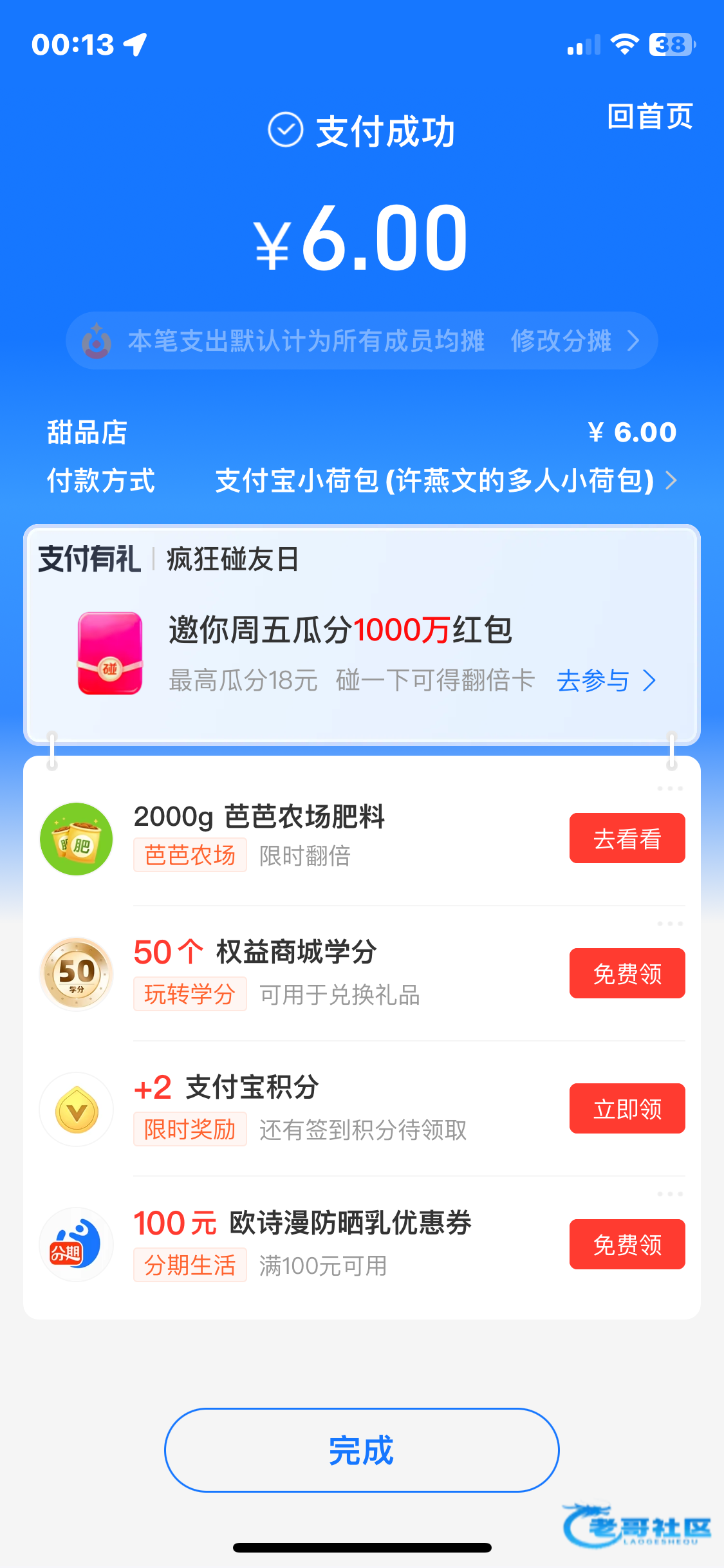Tap 去参与 to join red packet event
Viewport: 724px width, 1568px height.
pyautogui.click(x=606, y=680)
